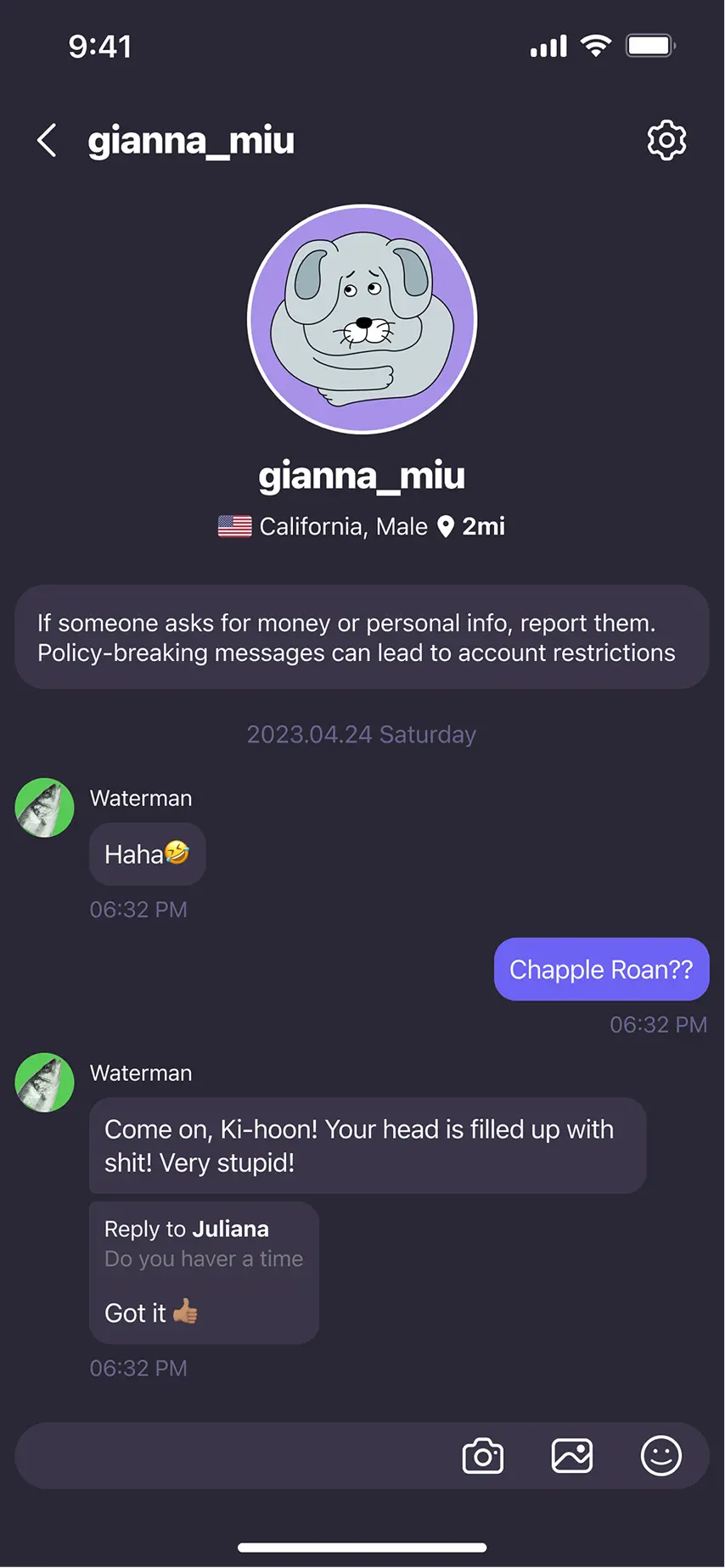This screenshot has width=725, height=1568.
Task: Open the quoted reply to Juliana
Action: 204,1244
